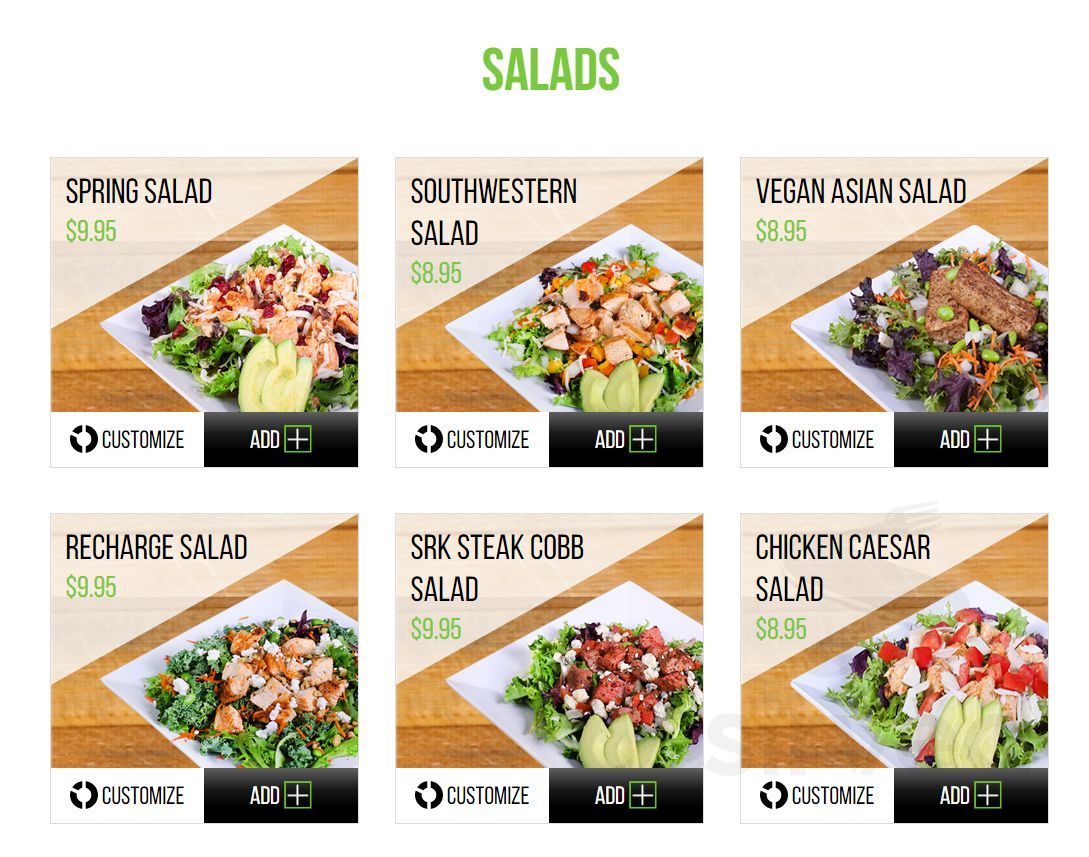Add the Recharge Salad to order
Viewport: 1089px width, 857px height.
(x=281, y=795)
